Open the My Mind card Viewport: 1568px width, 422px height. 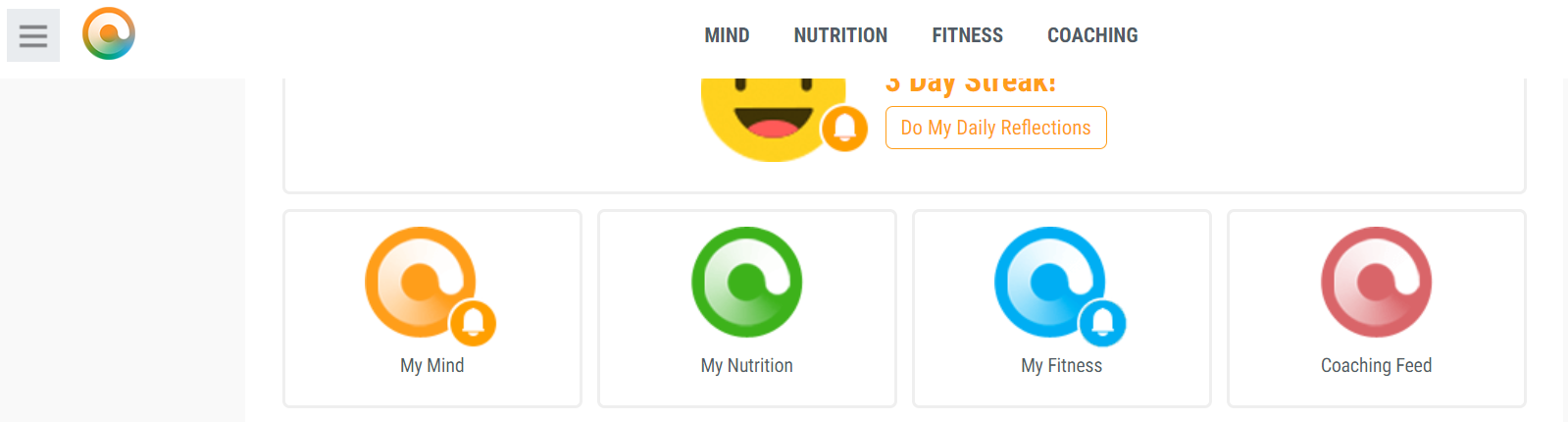tap(431, 308)
